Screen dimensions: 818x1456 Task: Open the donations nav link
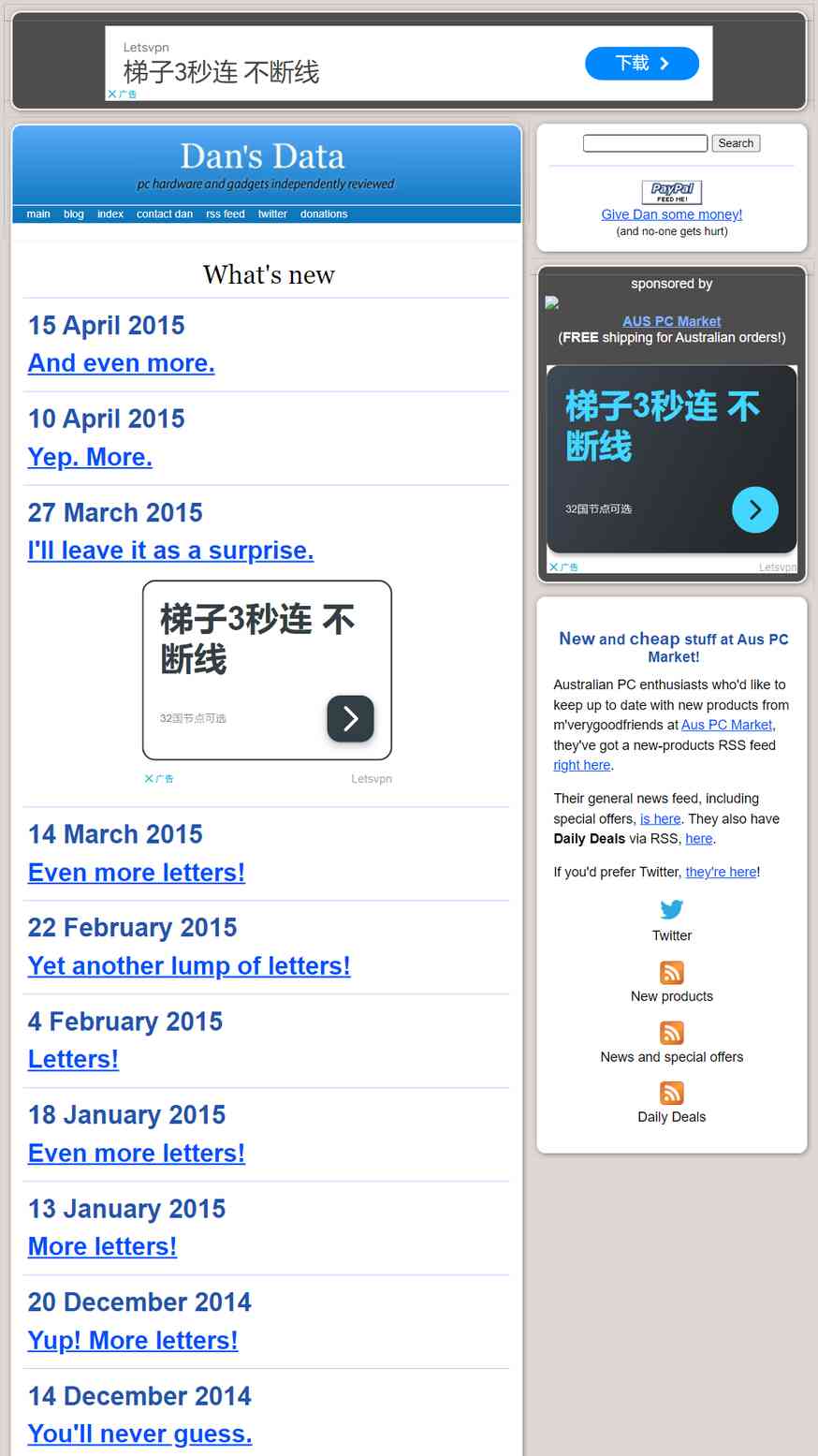pos(324,214)
